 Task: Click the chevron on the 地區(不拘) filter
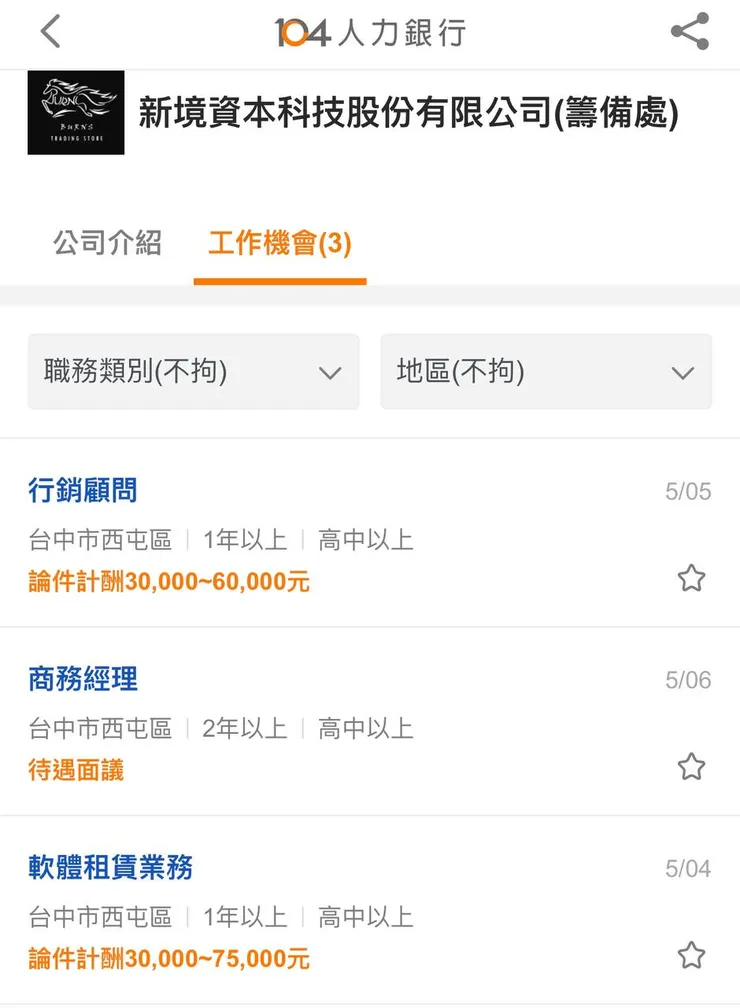pyautogui.click(x=682, y=372)
